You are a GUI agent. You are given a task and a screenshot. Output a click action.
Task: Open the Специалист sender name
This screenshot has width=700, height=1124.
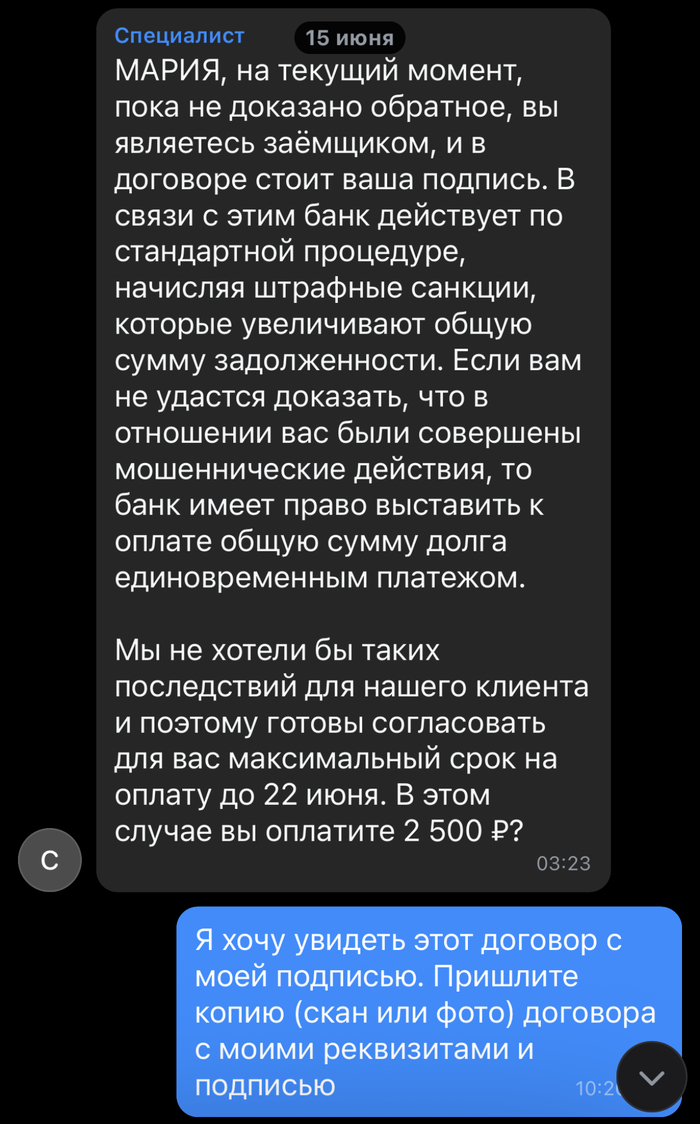click(179, 36)
